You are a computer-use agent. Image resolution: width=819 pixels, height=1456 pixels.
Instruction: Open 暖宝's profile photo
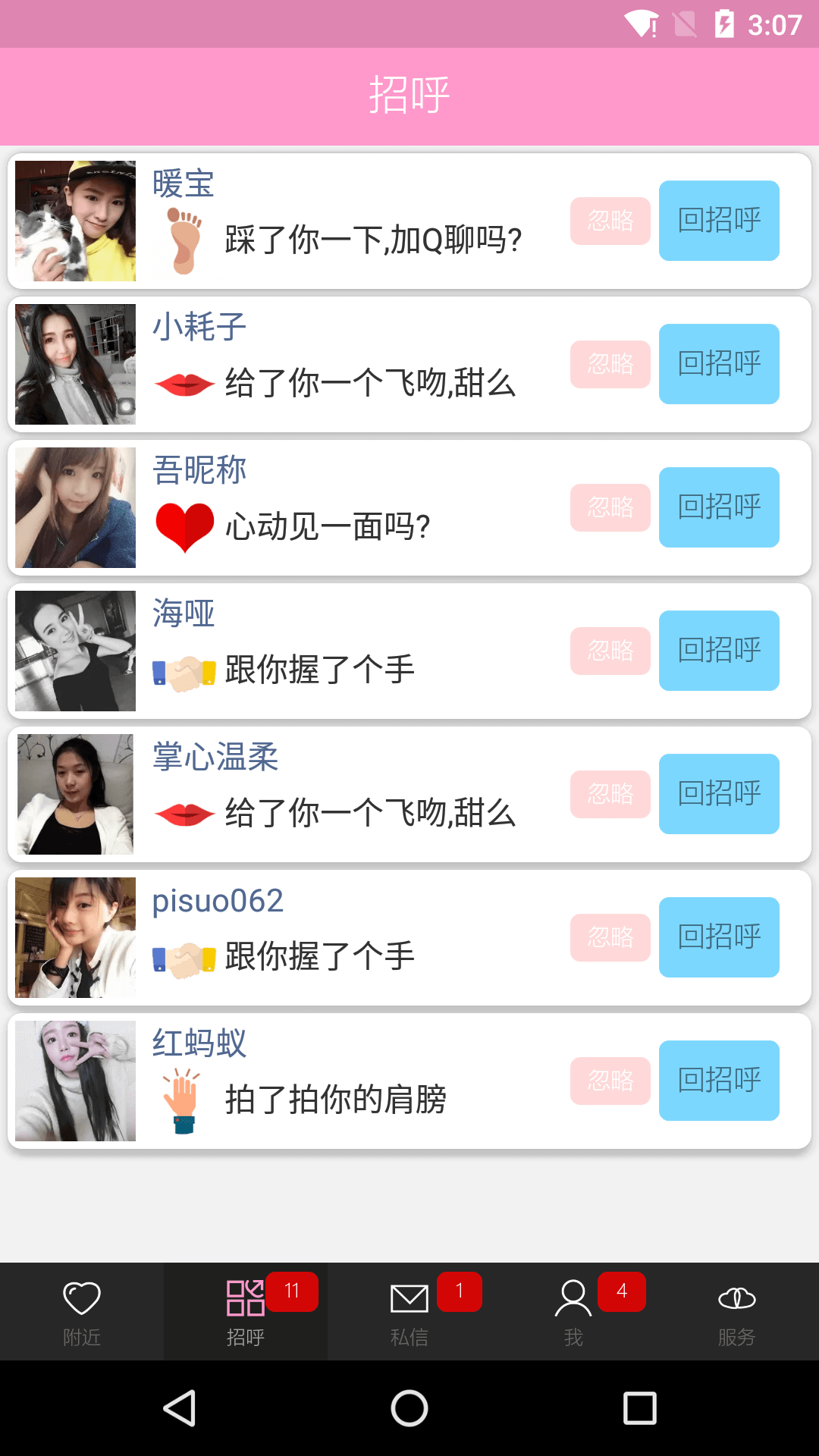tap(76, 221)
